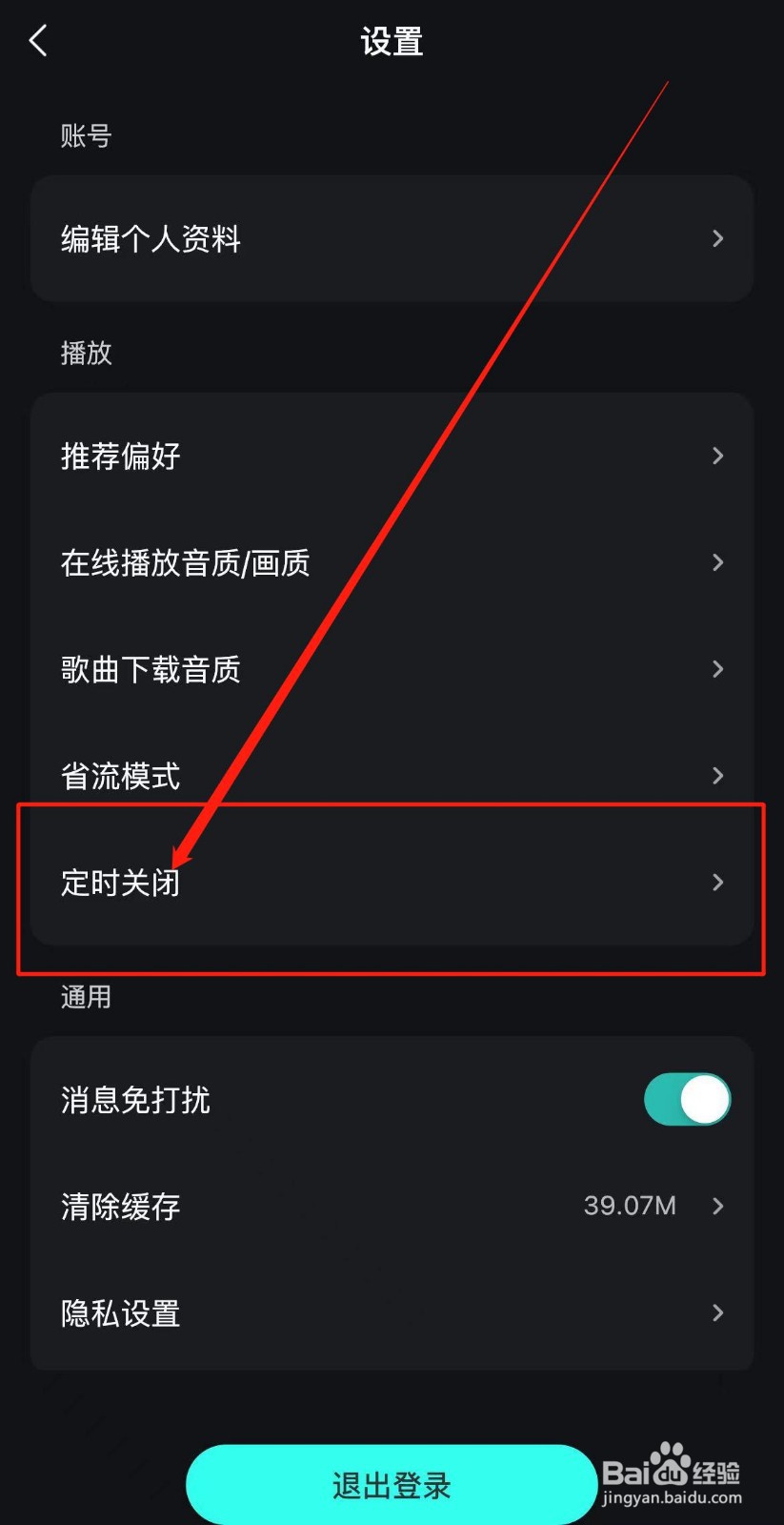Tap the chevron beside 隐私设置

(717, 1313)
